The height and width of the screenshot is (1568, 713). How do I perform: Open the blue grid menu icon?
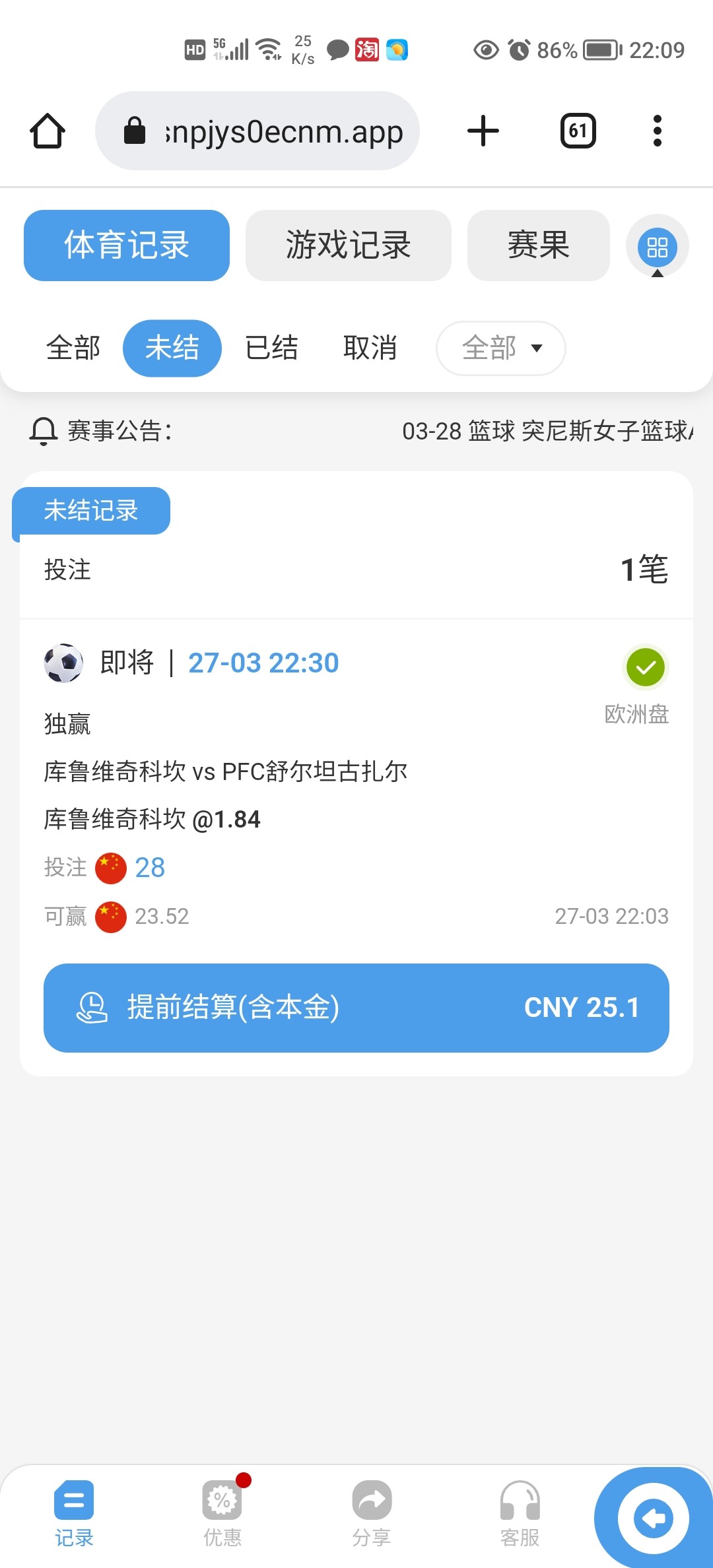pos(658,247)
